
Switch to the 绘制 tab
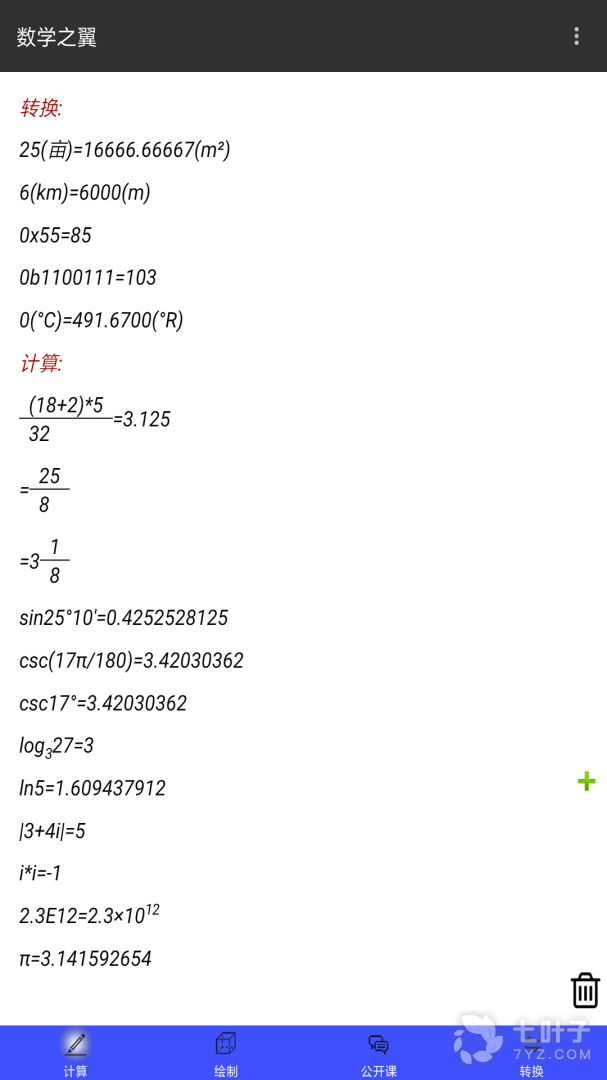[x=226, y=1053]
